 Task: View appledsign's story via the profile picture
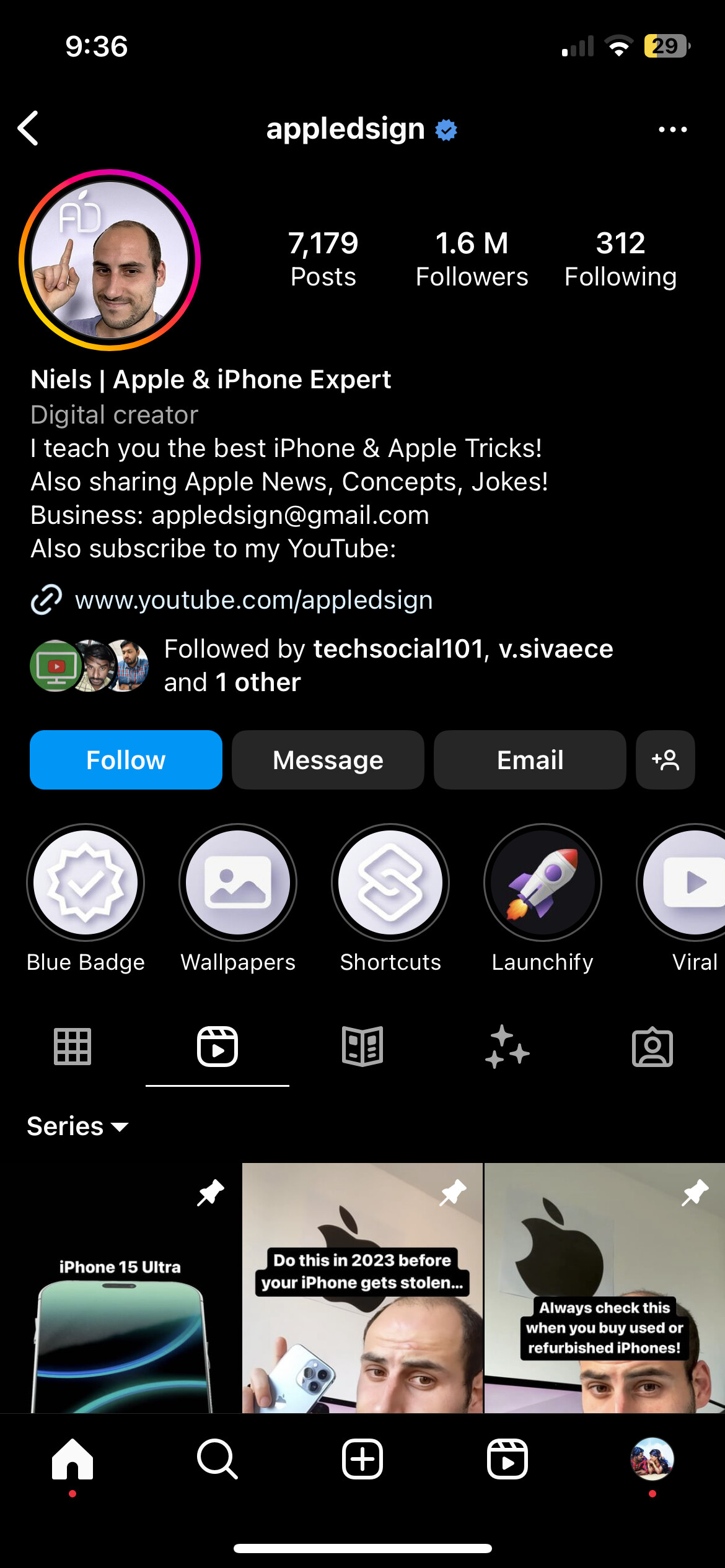110,260
